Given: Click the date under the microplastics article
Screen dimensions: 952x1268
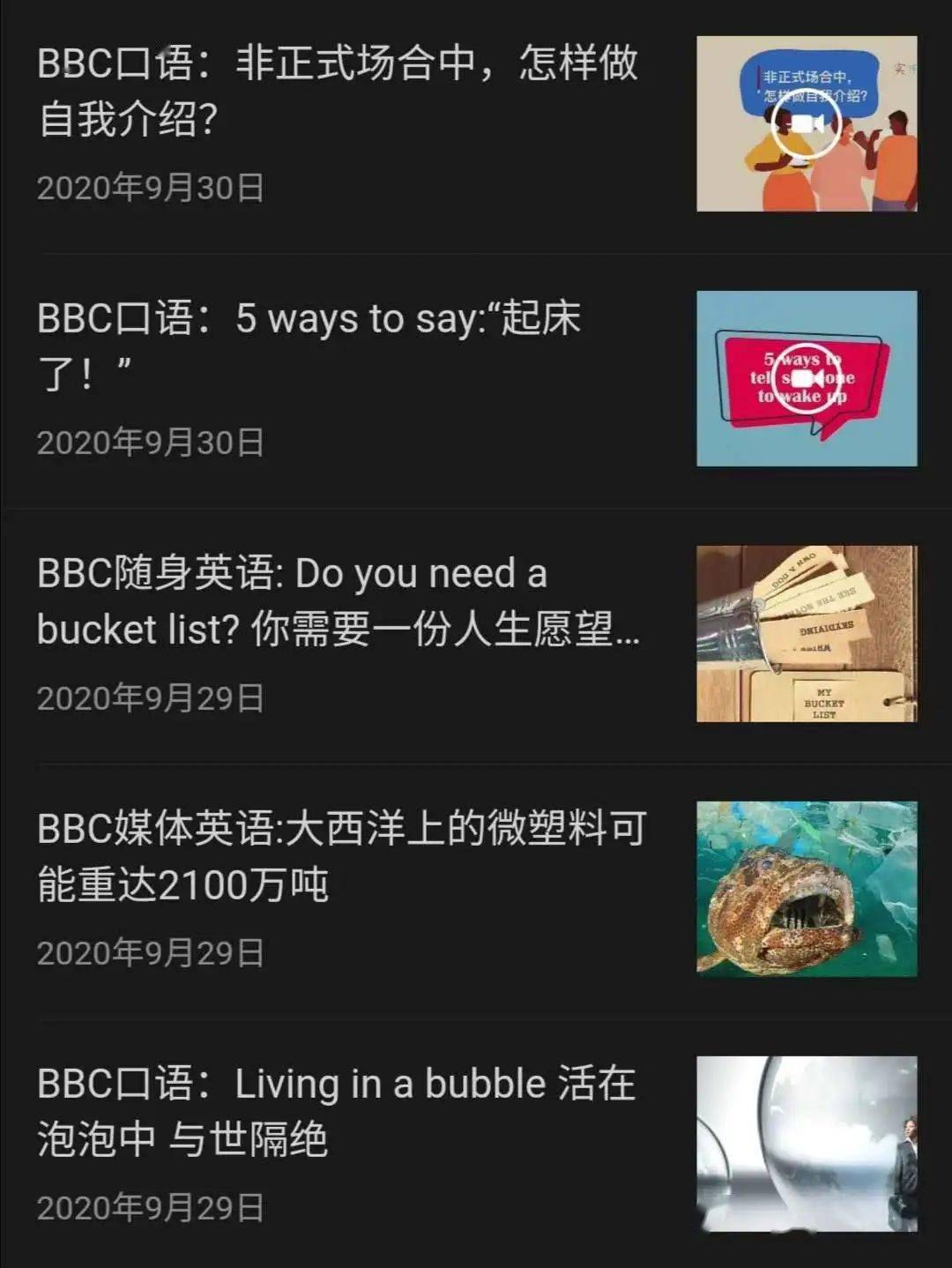Looking at the screenshot, I should pos(150,953).
